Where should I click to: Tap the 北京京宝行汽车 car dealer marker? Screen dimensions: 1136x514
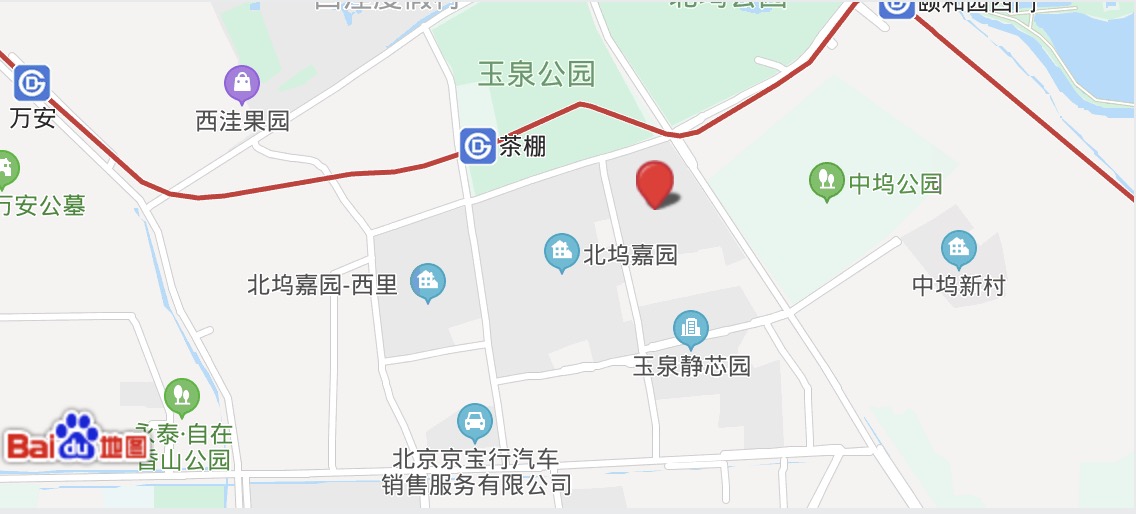[474, 422]
